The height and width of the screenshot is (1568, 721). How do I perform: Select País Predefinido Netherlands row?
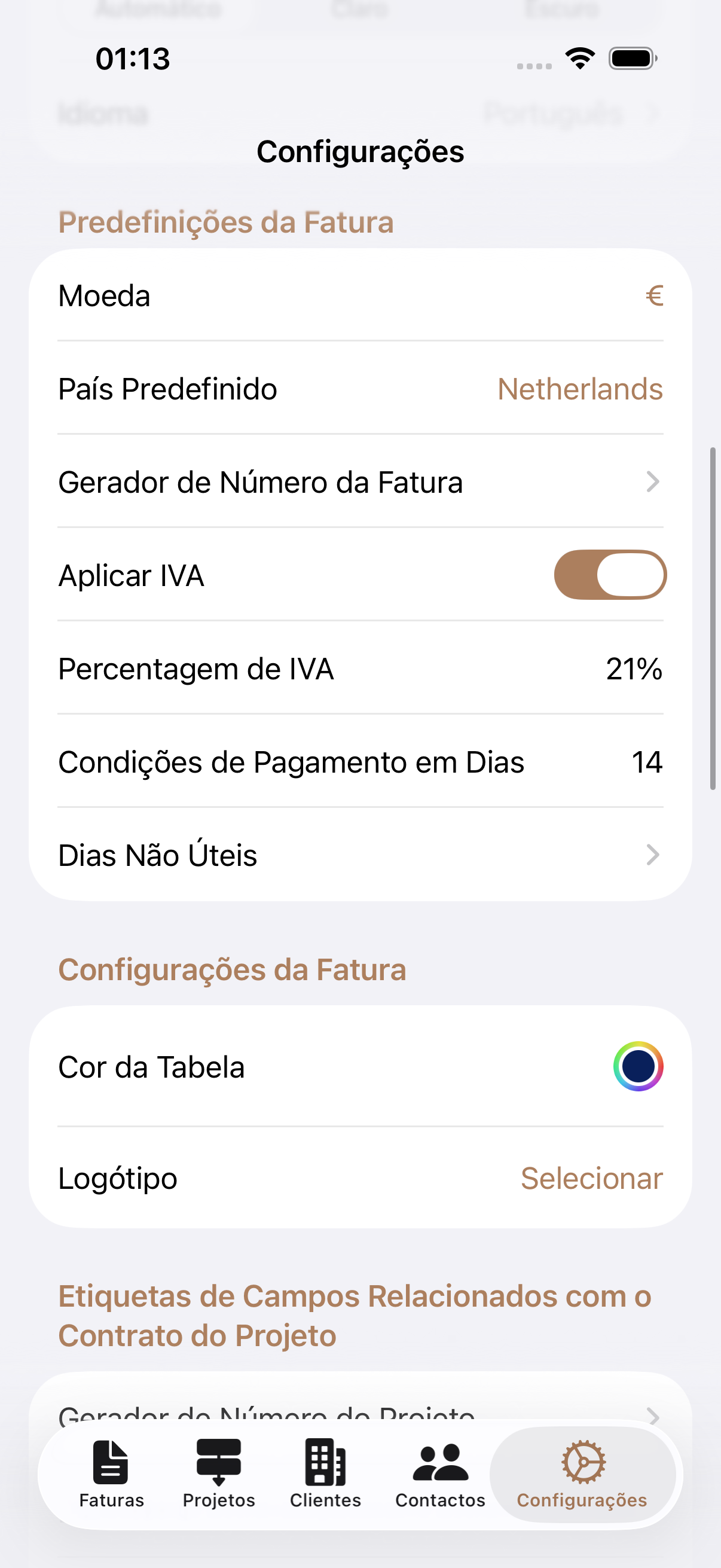[x=360, y=389]
